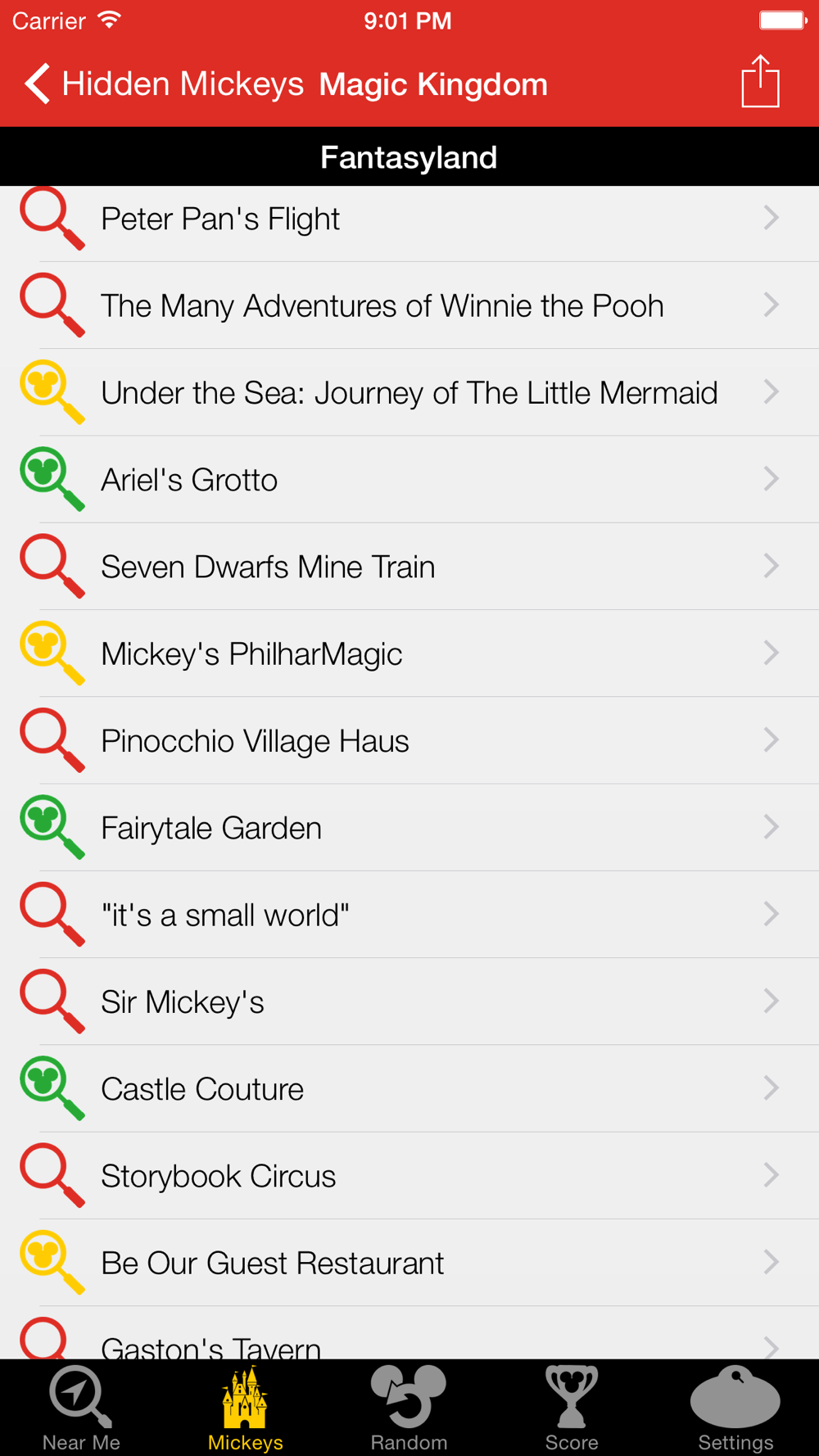
Task: Open Ariel's Grotto
Action: tap(409, 479)
